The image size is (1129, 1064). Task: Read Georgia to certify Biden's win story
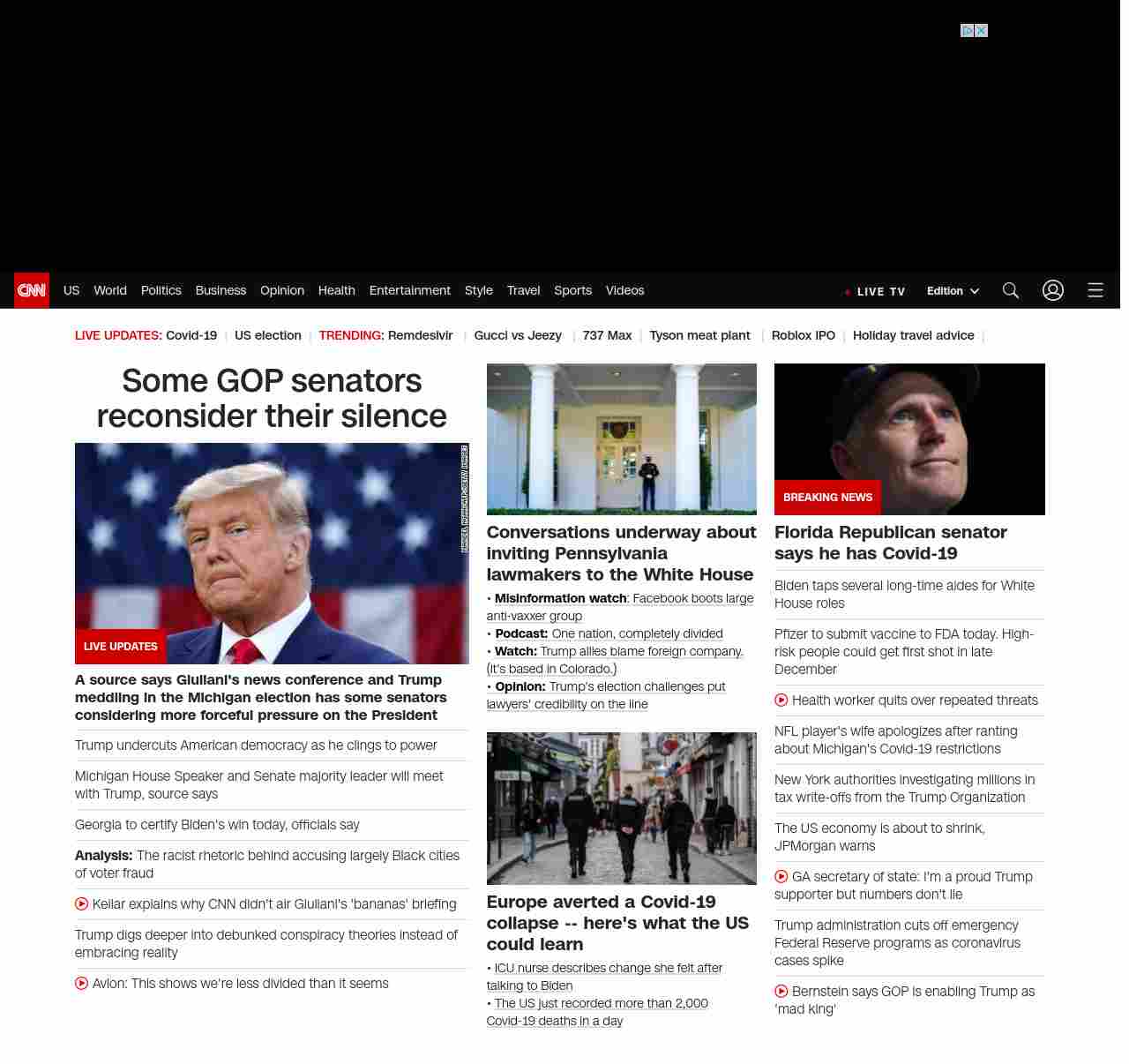pos(217,825)
